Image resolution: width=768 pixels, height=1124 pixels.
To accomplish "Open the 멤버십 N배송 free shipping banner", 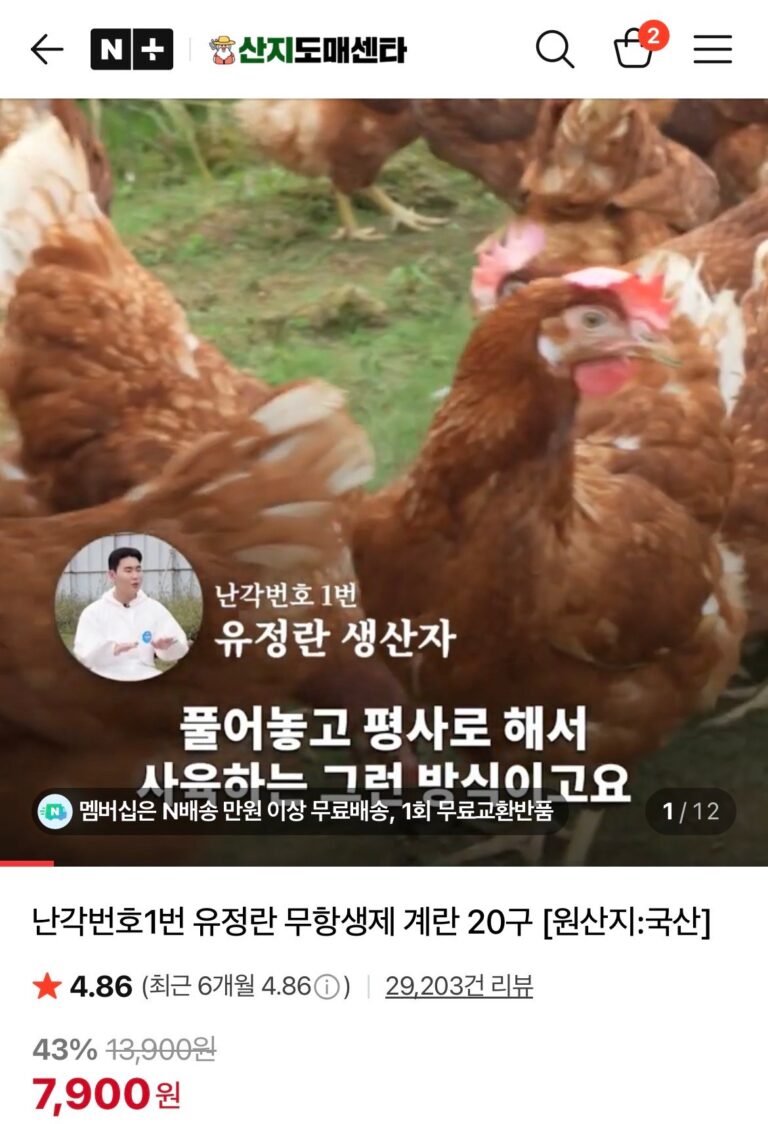I will click(x=302, y=811).
